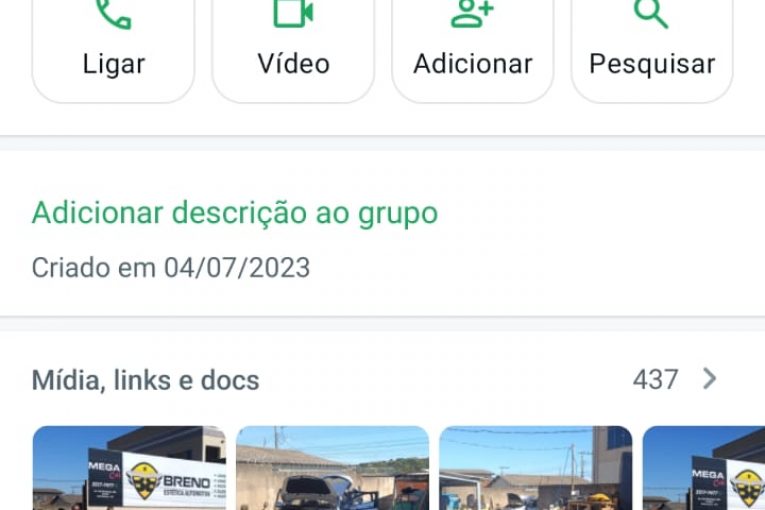The height and width of the screenshot is (510, 765).
Task: Open Mídia, links e docs list
Action: click(x=375, y=380)
